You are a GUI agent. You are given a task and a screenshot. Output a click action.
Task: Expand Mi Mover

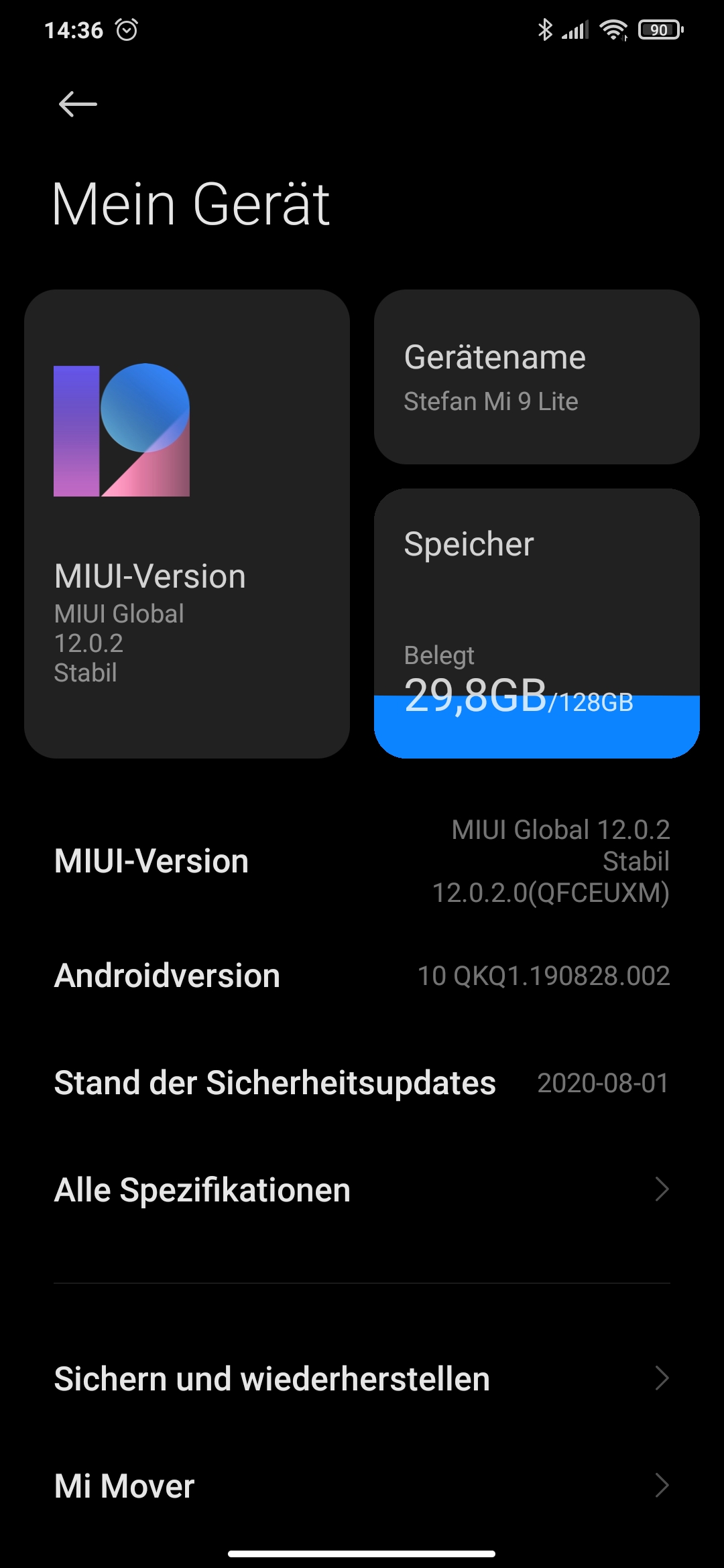click(x=362, y=1486)
